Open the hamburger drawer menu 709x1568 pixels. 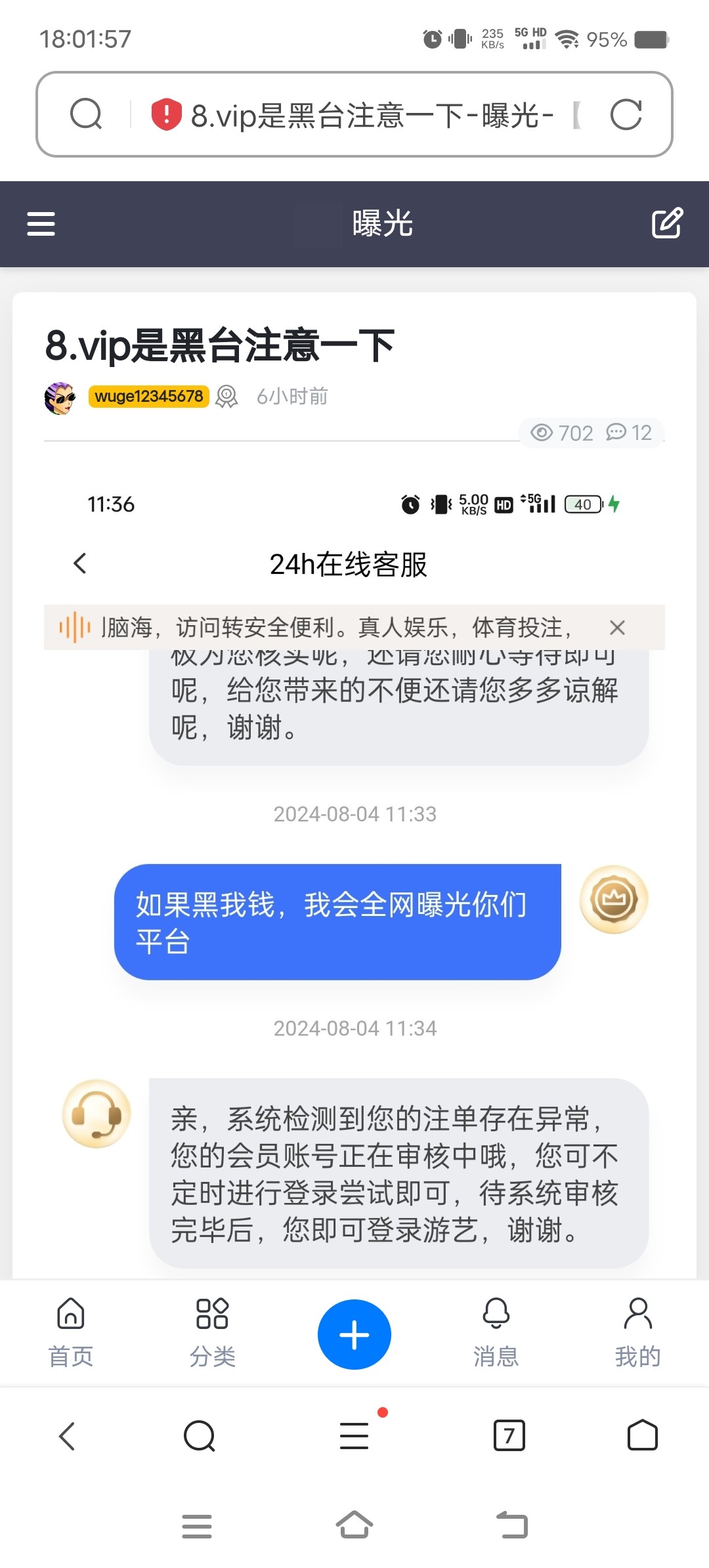41,223
